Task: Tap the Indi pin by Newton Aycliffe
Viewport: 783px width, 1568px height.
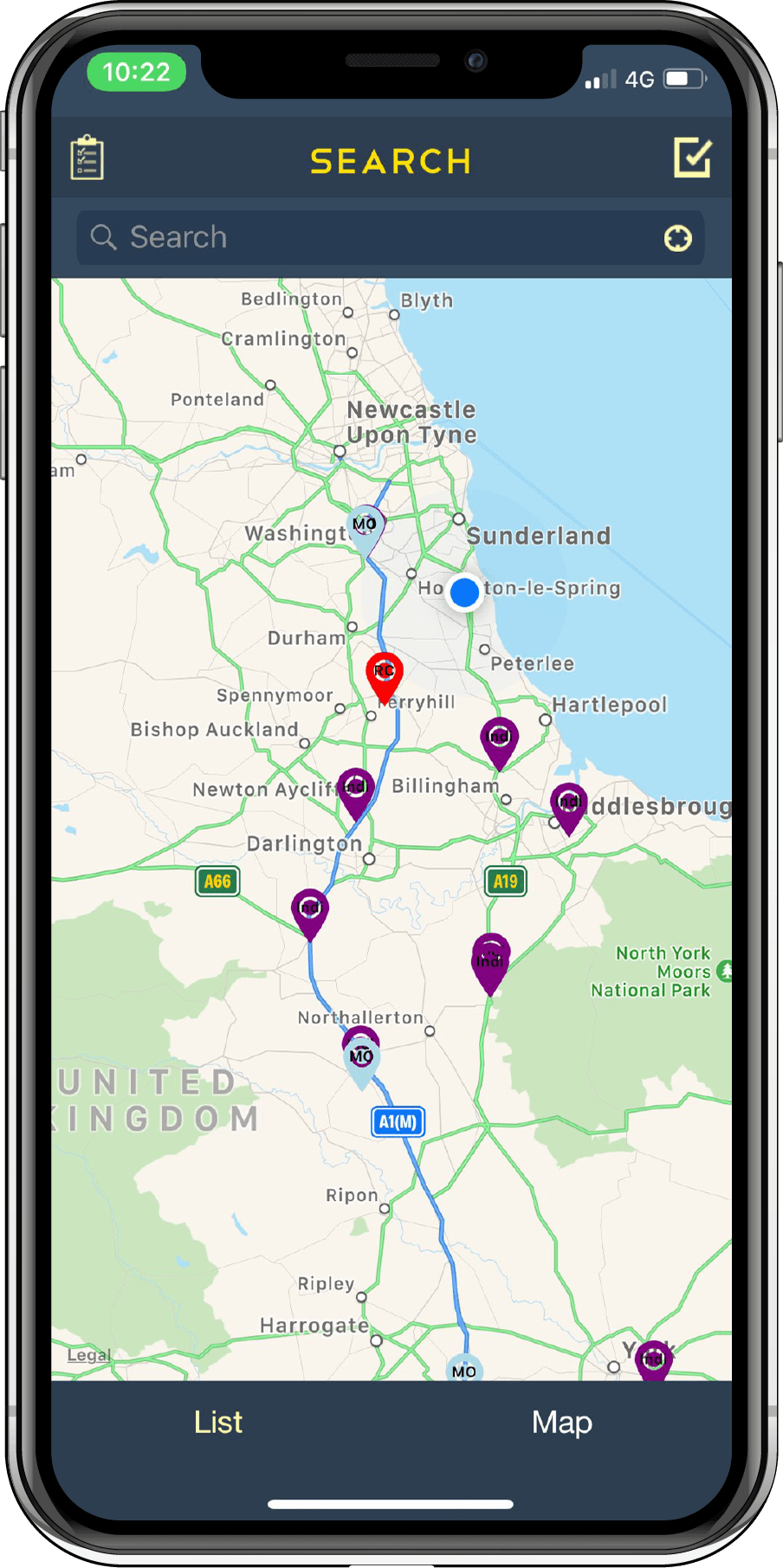Action: (x=355, y=790)
